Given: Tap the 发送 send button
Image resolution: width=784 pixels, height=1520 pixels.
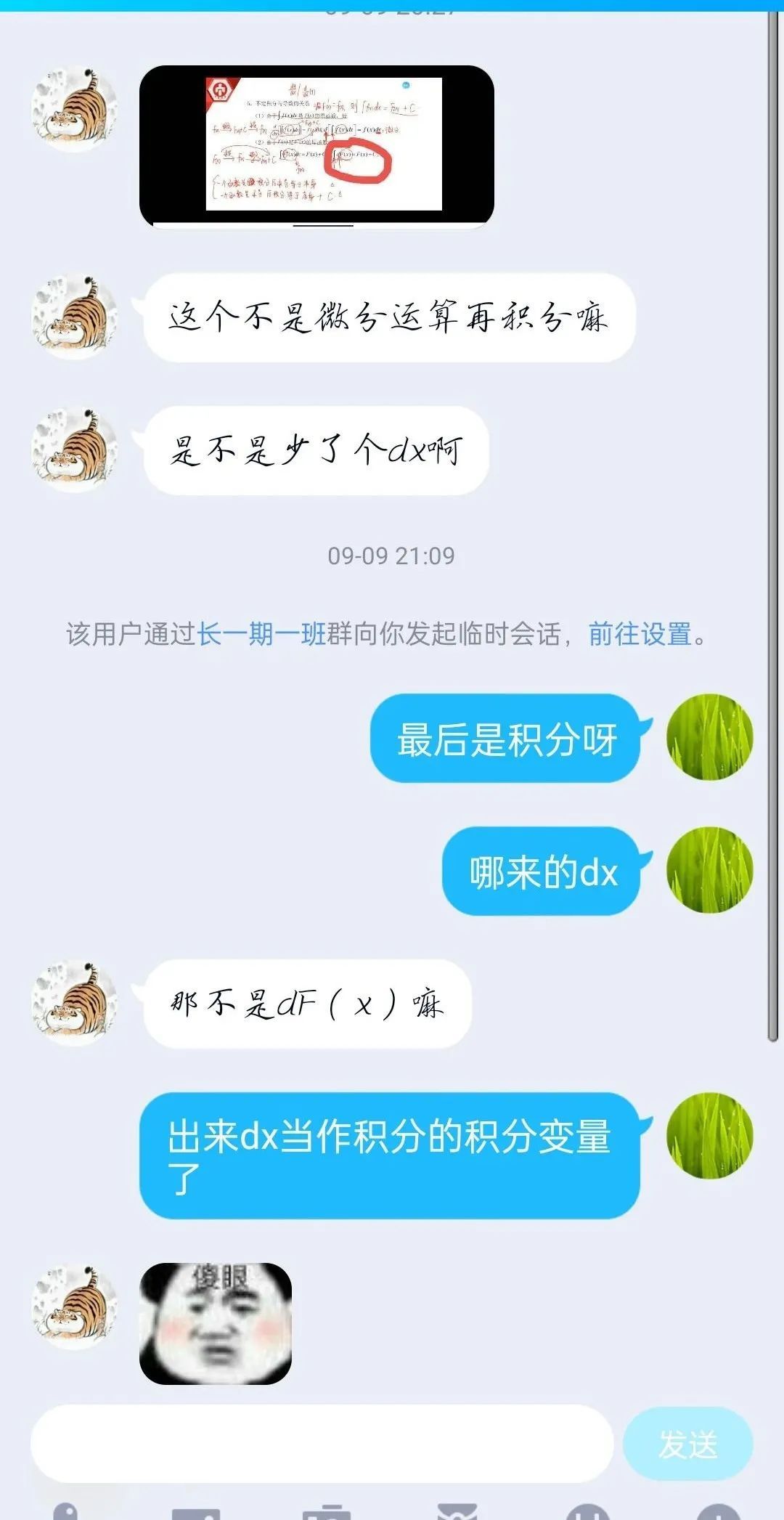Looking at the screenshot, I should click(687, 1444).
